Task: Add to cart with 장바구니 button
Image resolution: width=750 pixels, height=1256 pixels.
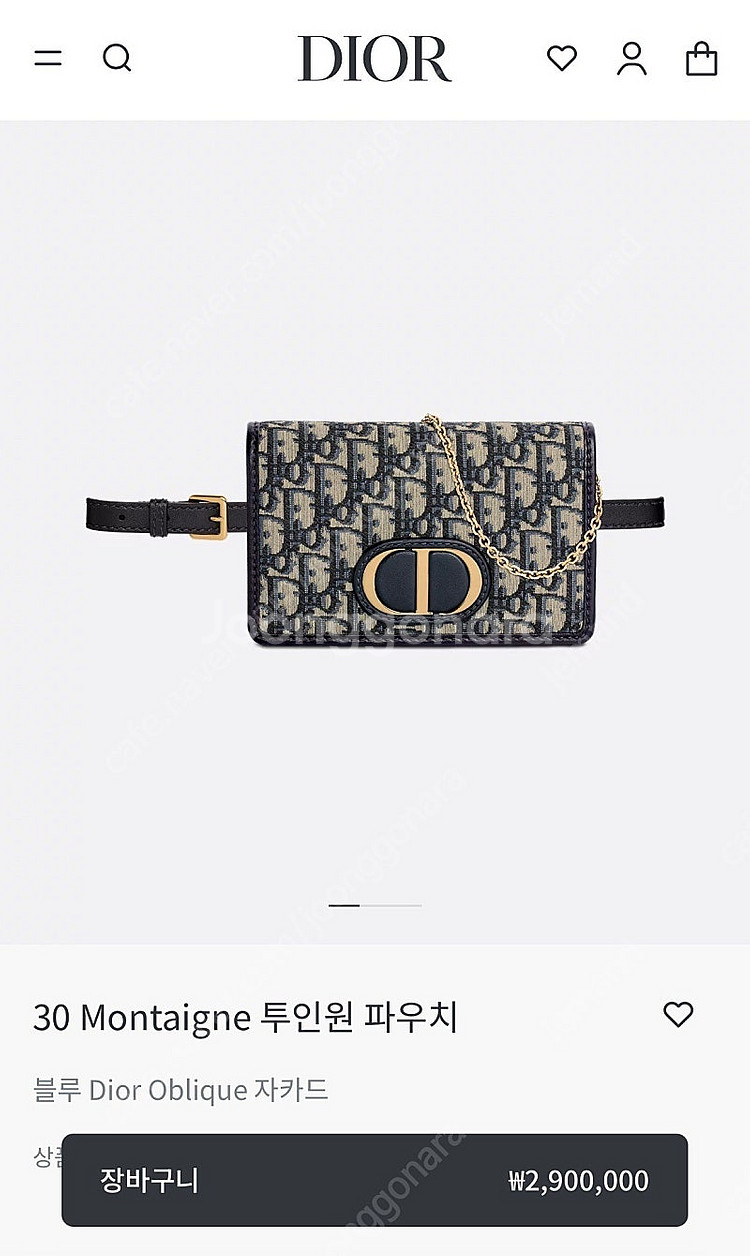Action: tap(374, 1180)
